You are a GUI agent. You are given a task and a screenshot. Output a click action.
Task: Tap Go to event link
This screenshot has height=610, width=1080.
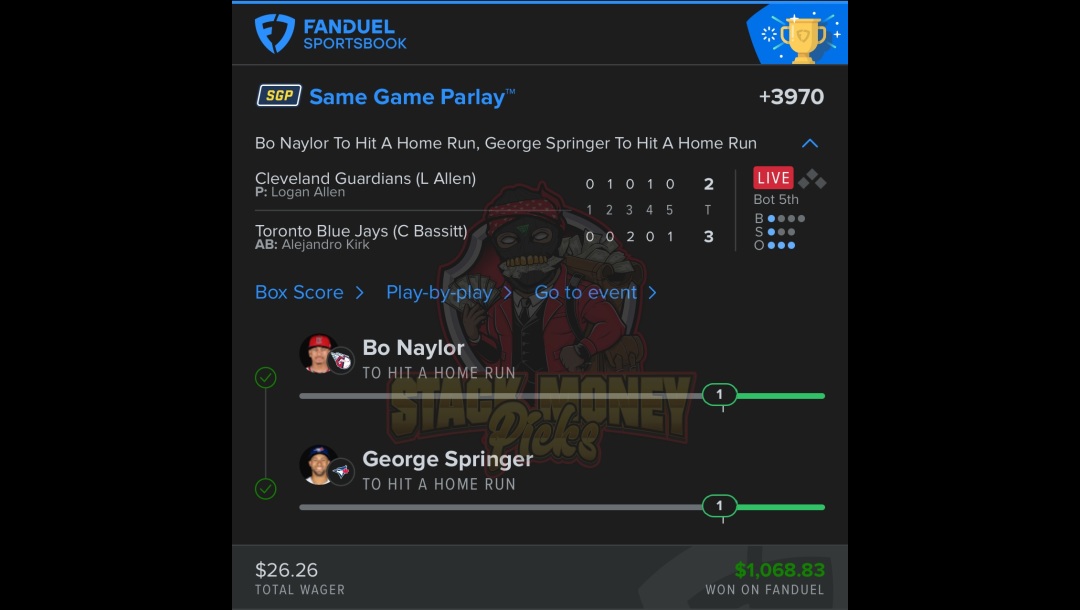coord(595,292)
